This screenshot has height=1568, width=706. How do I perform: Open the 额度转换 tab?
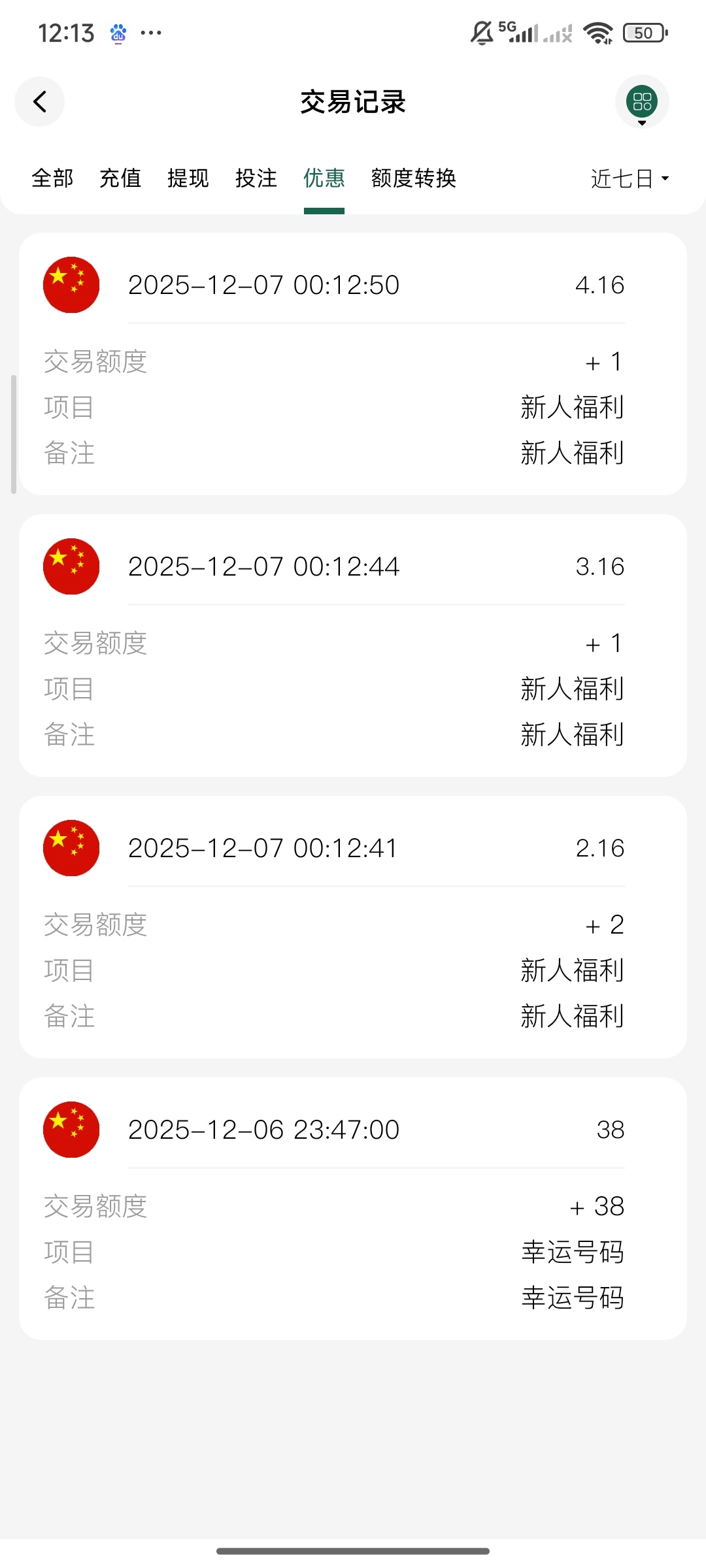pos(414,178)
